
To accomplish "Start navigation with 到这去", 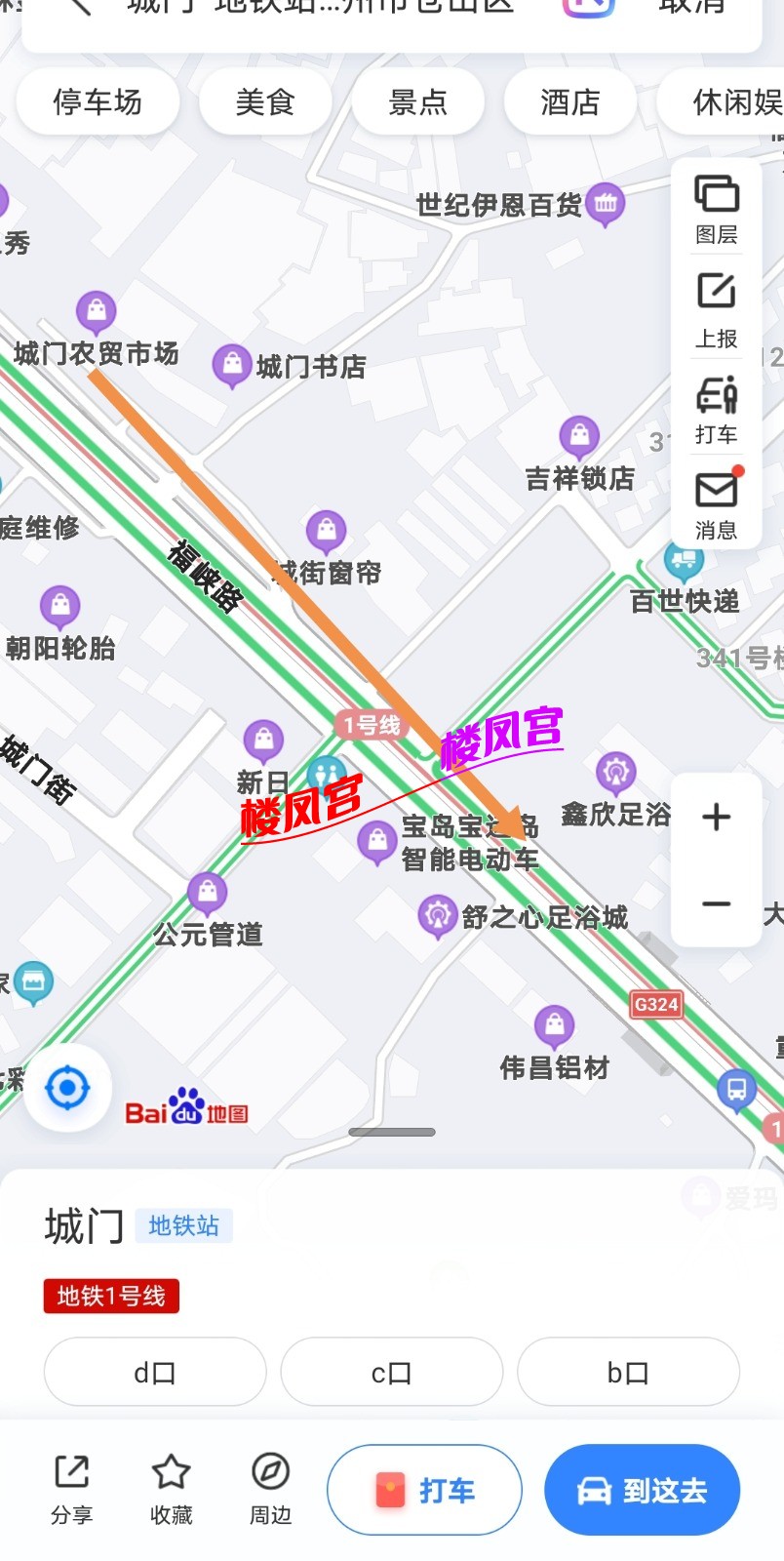I will [642, 1490].
